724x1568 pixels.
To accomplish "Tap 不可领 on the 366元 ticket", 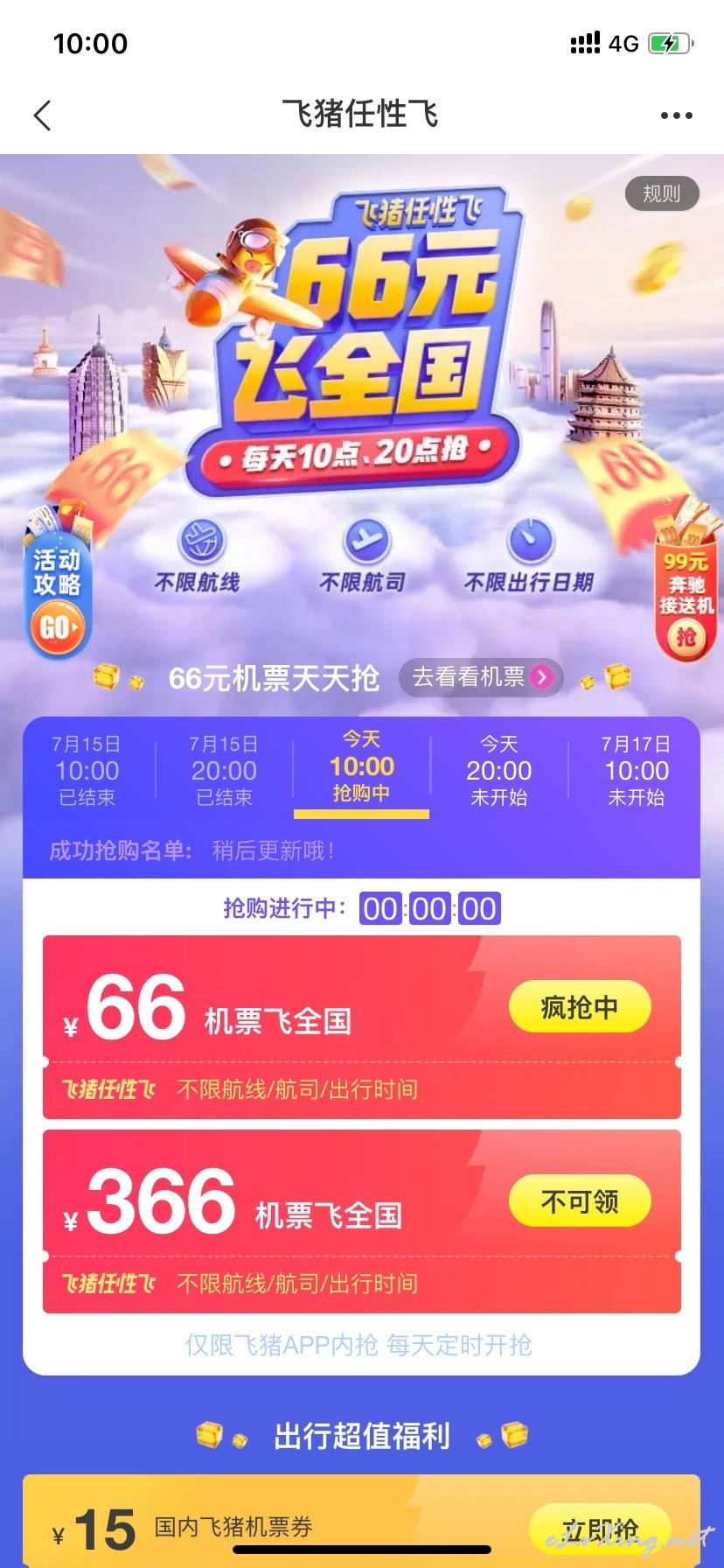I will coord(580,1201).
